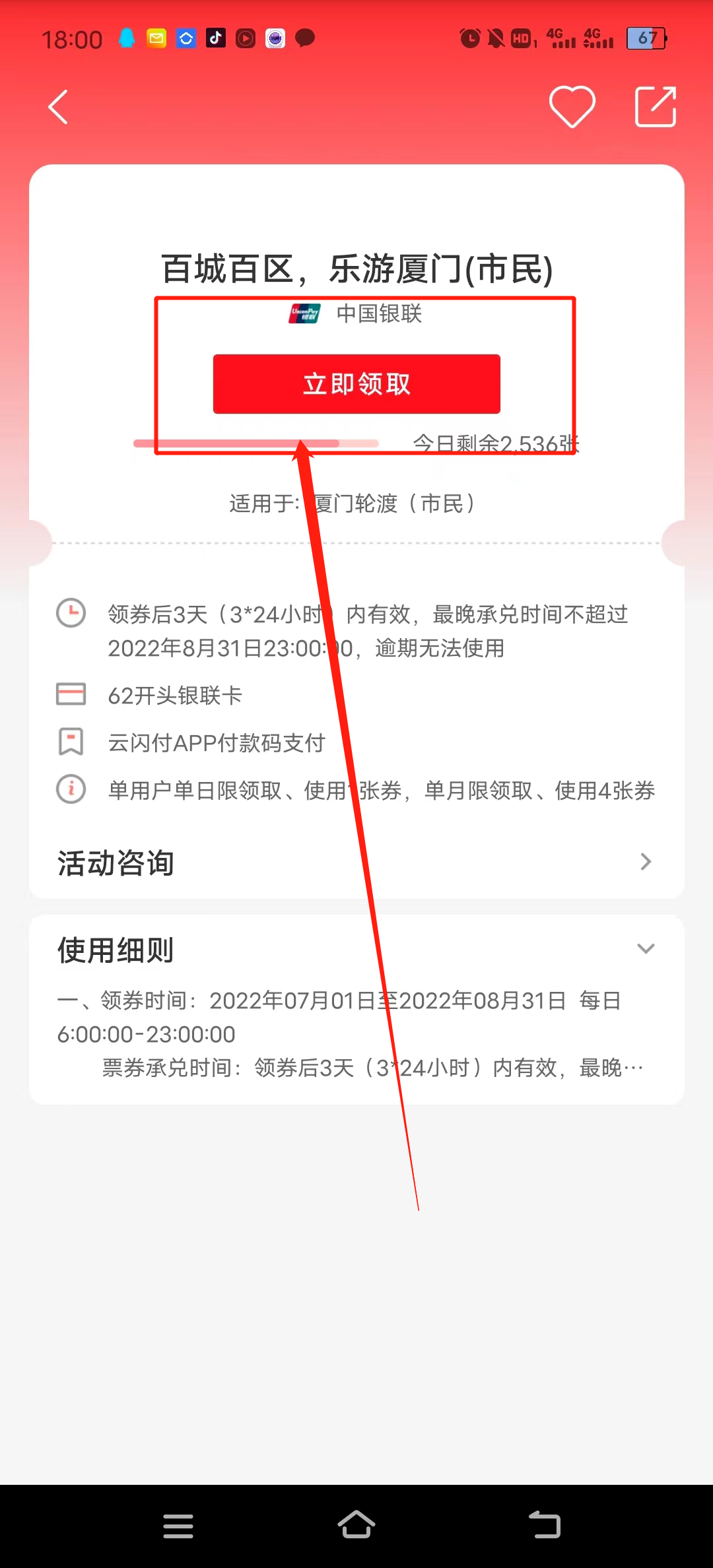This screenshot has height=1568, width=713.
Task: Share this coupon page
Action: (655, 107)
